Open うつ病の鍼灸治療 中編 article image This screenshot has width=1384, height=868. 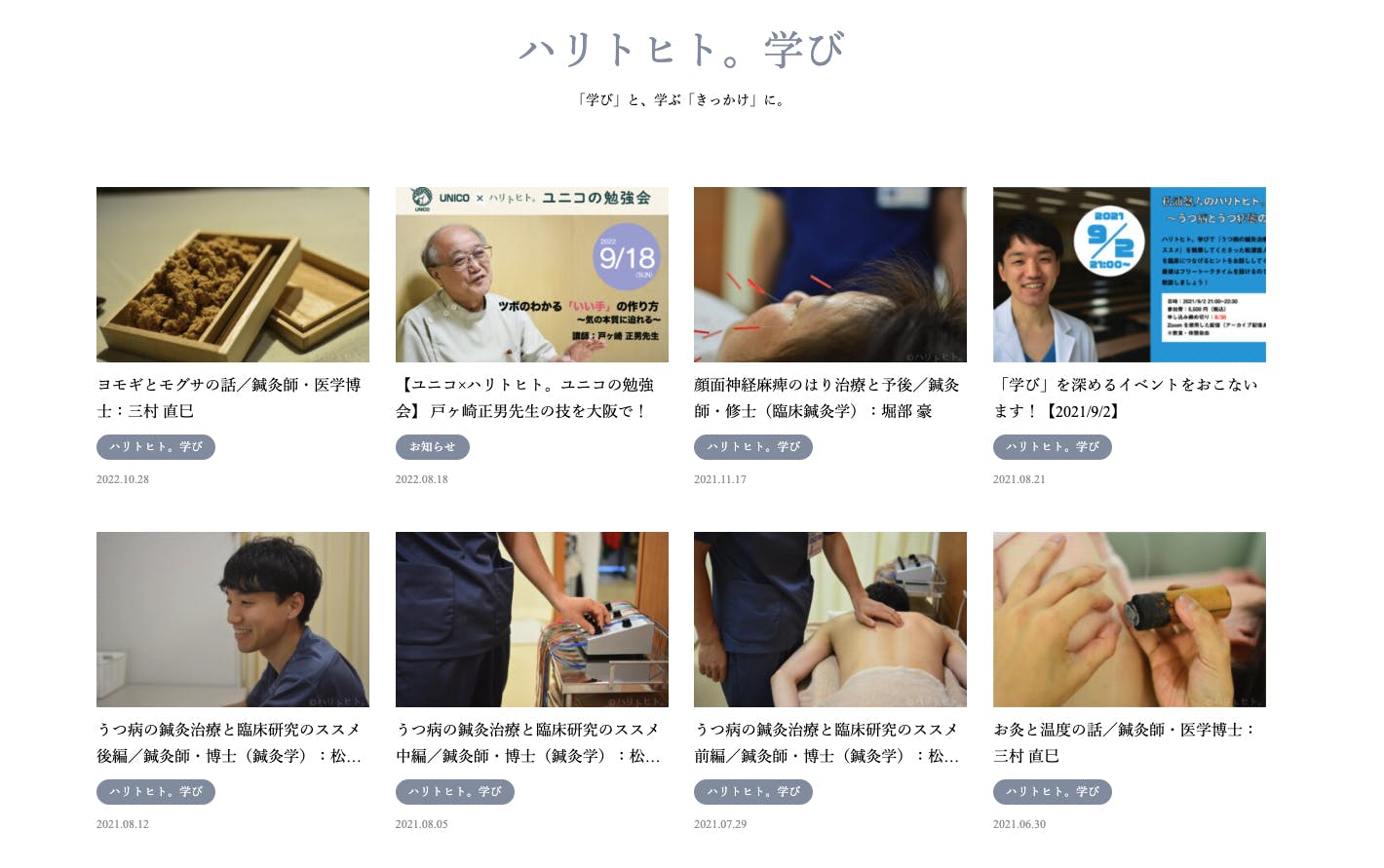532,620
